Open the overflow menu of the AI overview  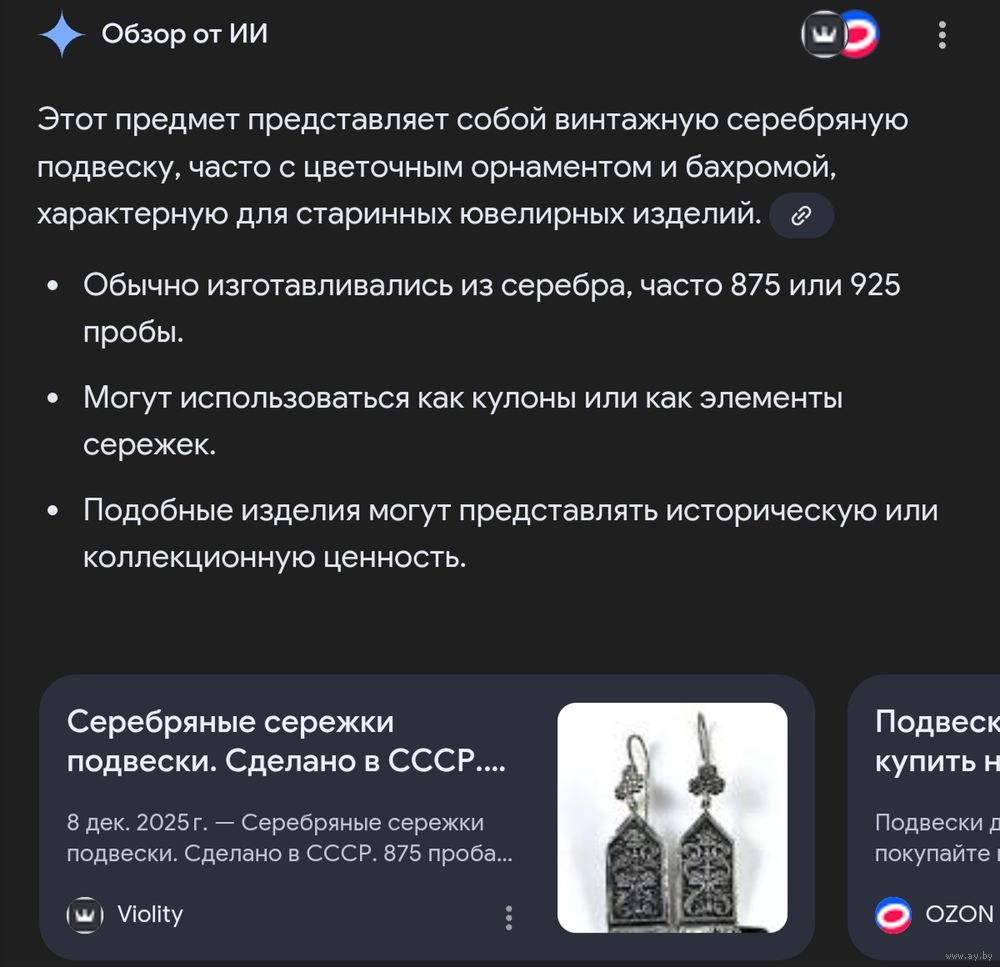[942, 37]
